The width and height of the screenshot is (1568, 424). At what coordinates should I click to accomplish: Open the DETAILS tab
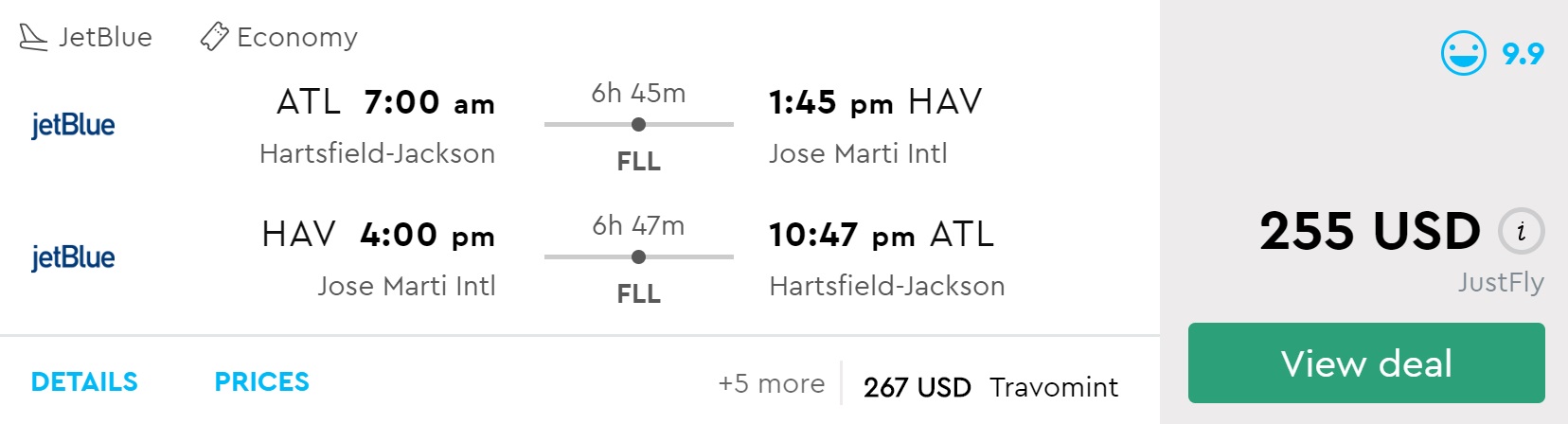(x=84, y=382)
